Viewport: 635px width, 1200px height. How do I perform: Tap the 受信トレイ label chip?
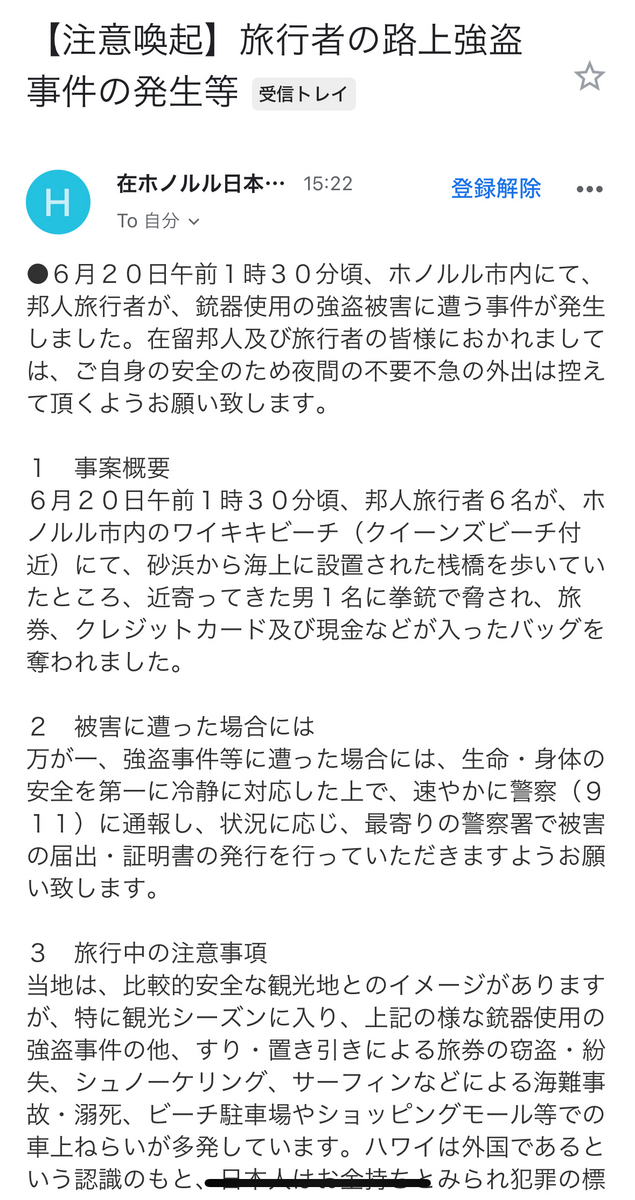[x=303, y=95]
